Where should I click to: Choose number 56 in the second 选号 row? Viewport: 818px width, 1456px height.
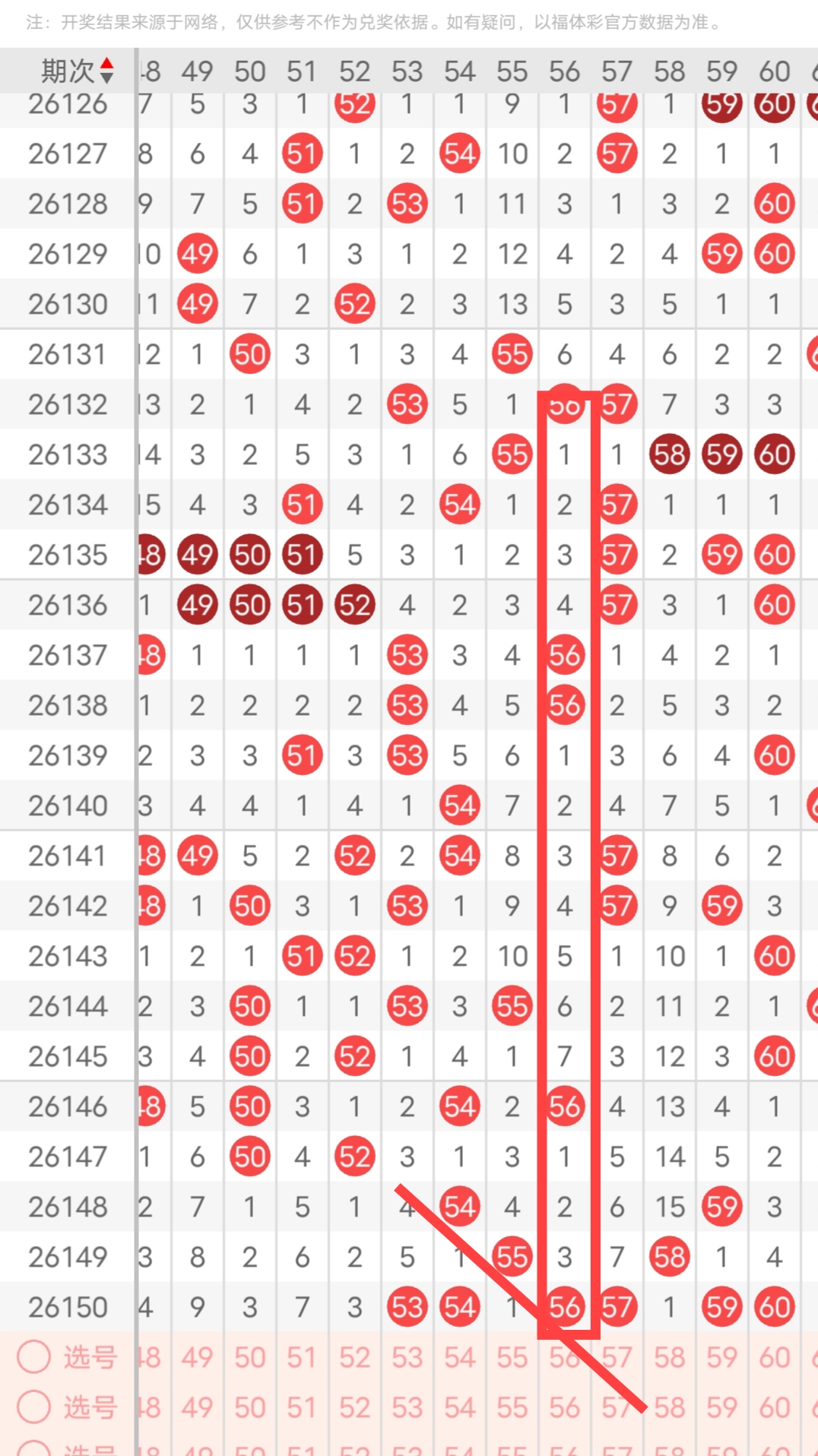pyautogui.click(x=565, y=1407)
